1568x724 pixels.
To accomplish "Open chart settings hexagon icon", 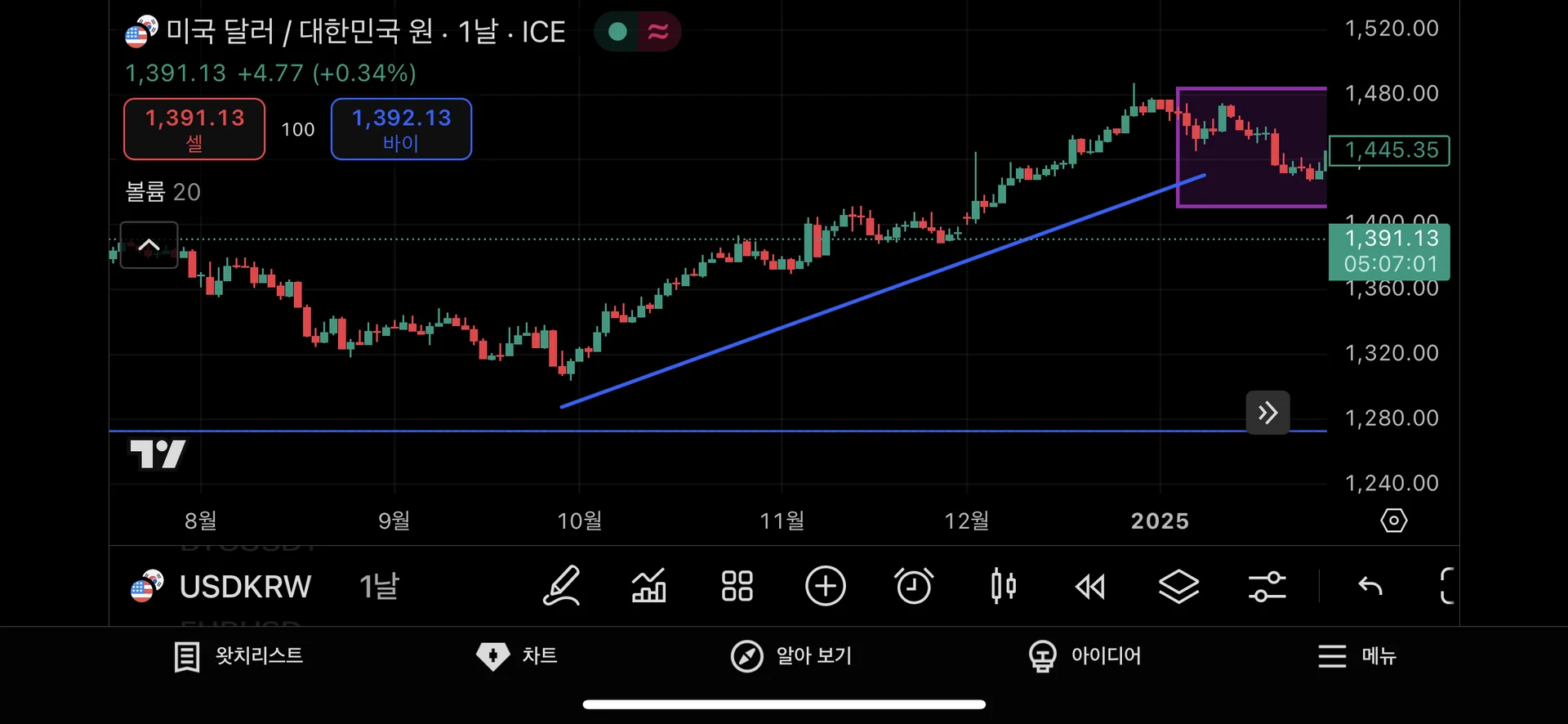I will [1393, 521].
